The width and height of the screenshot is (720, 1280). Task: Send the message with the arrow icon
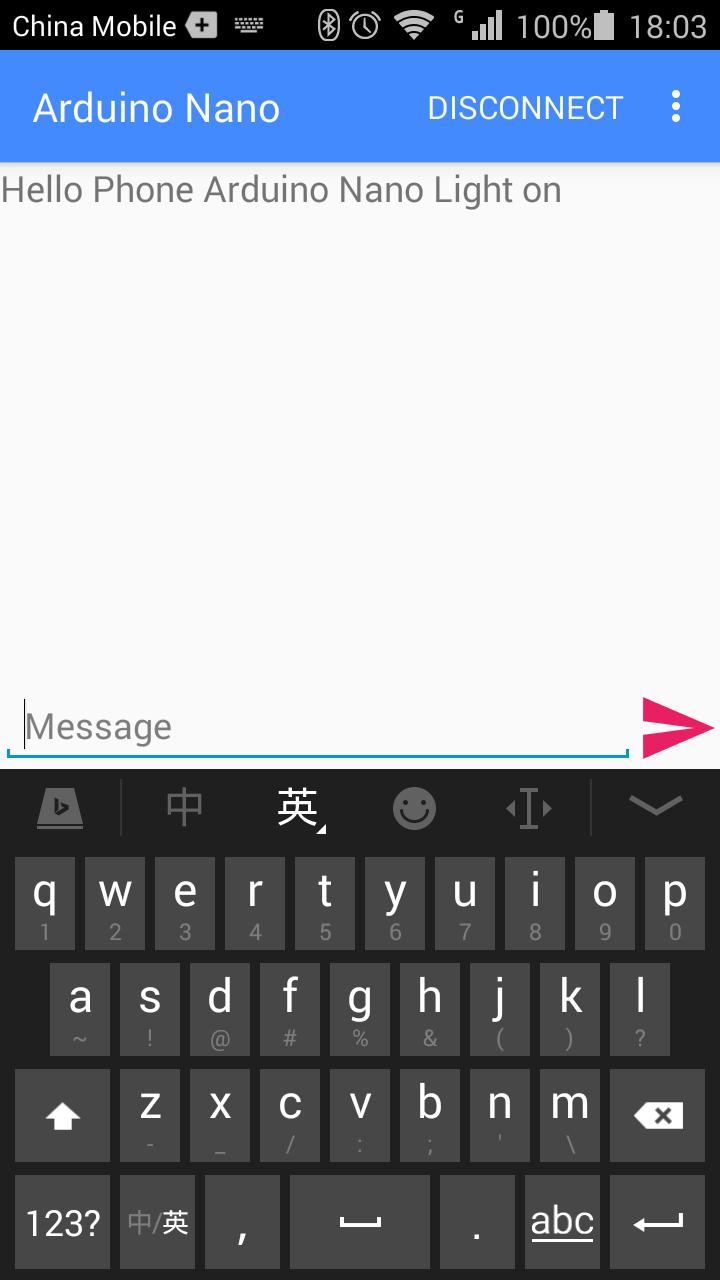(x=677, y=727)
